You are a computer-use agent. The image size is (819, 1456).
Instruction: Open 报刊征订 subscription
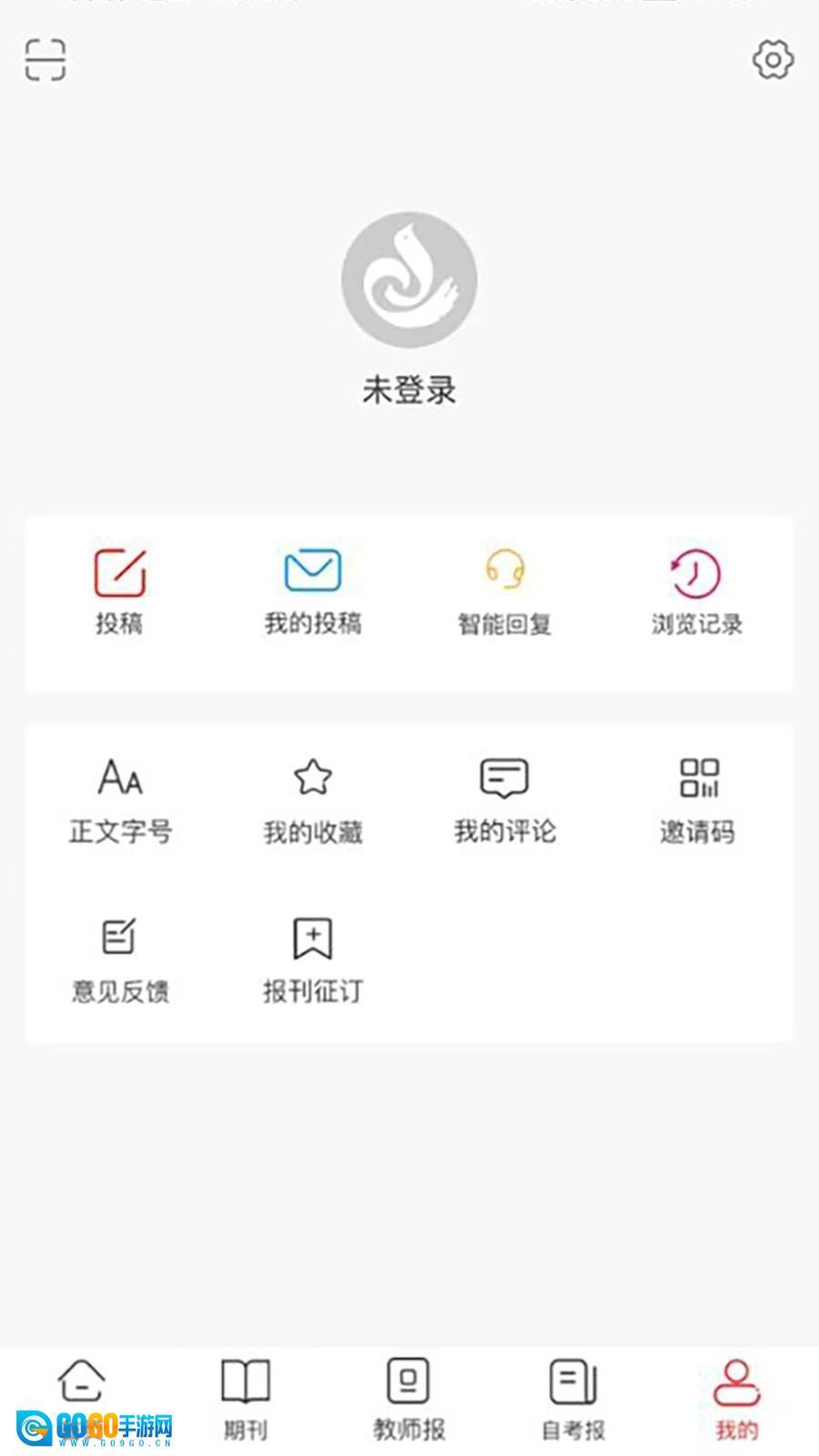313,958
